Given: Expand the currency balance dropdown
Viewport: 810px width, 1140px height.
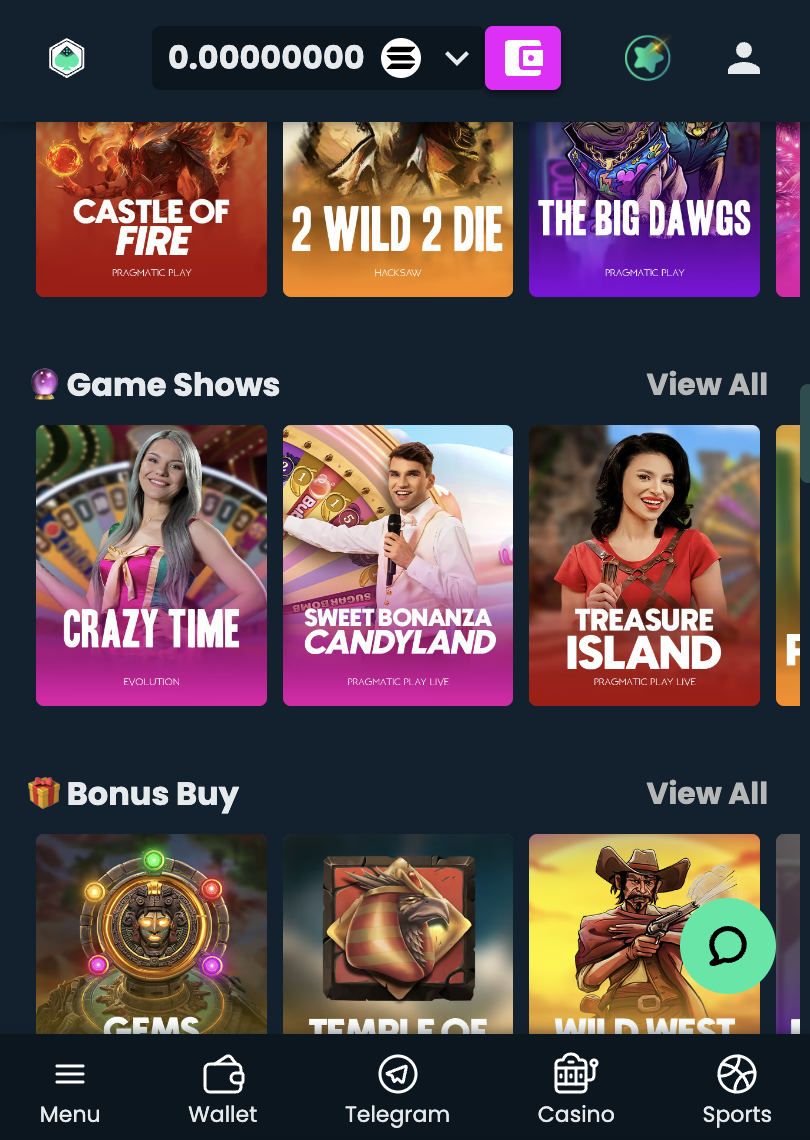Looking at the screenshot, I should click(x=457, y=58).
